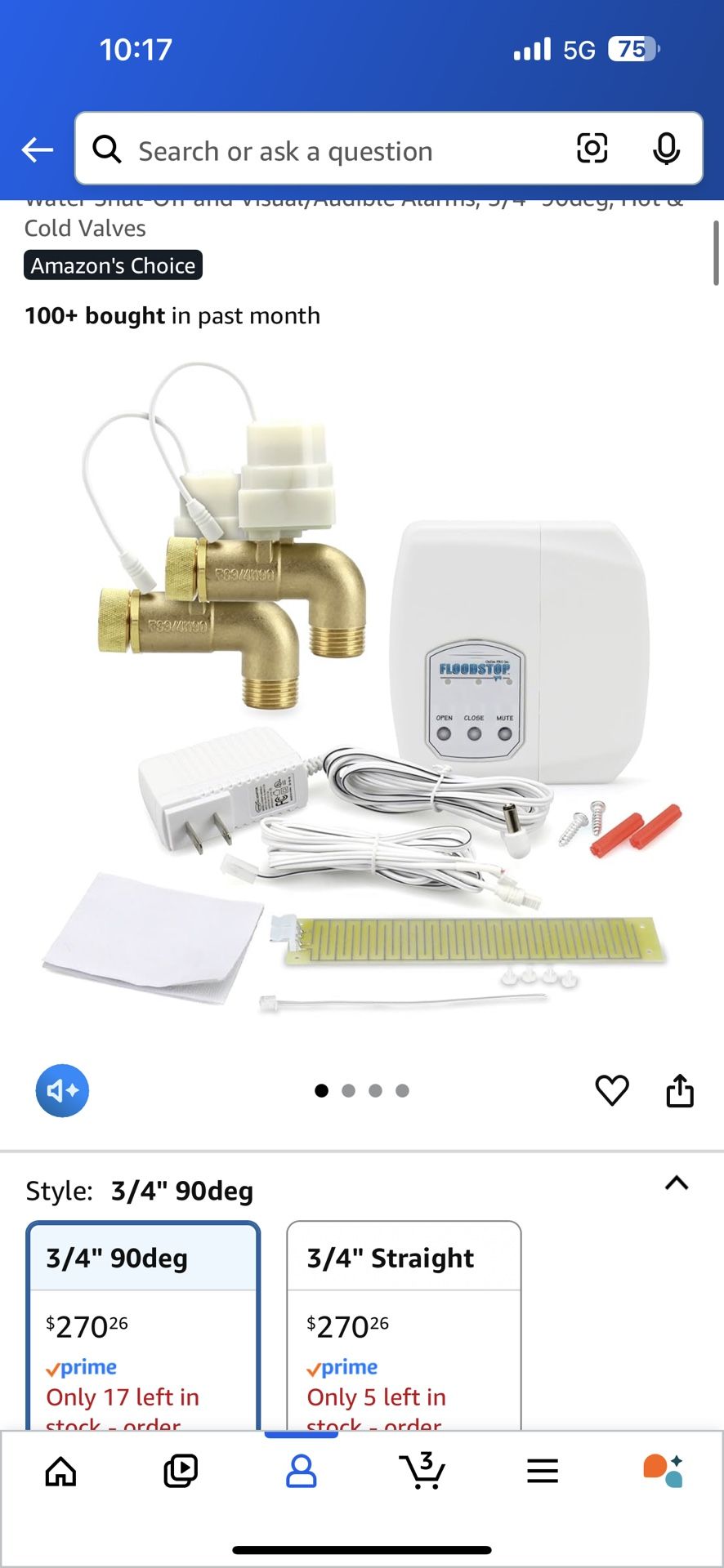Open the camera lens search
The width and height of the screenshot is (724, 1568).
tap(592, 149)
